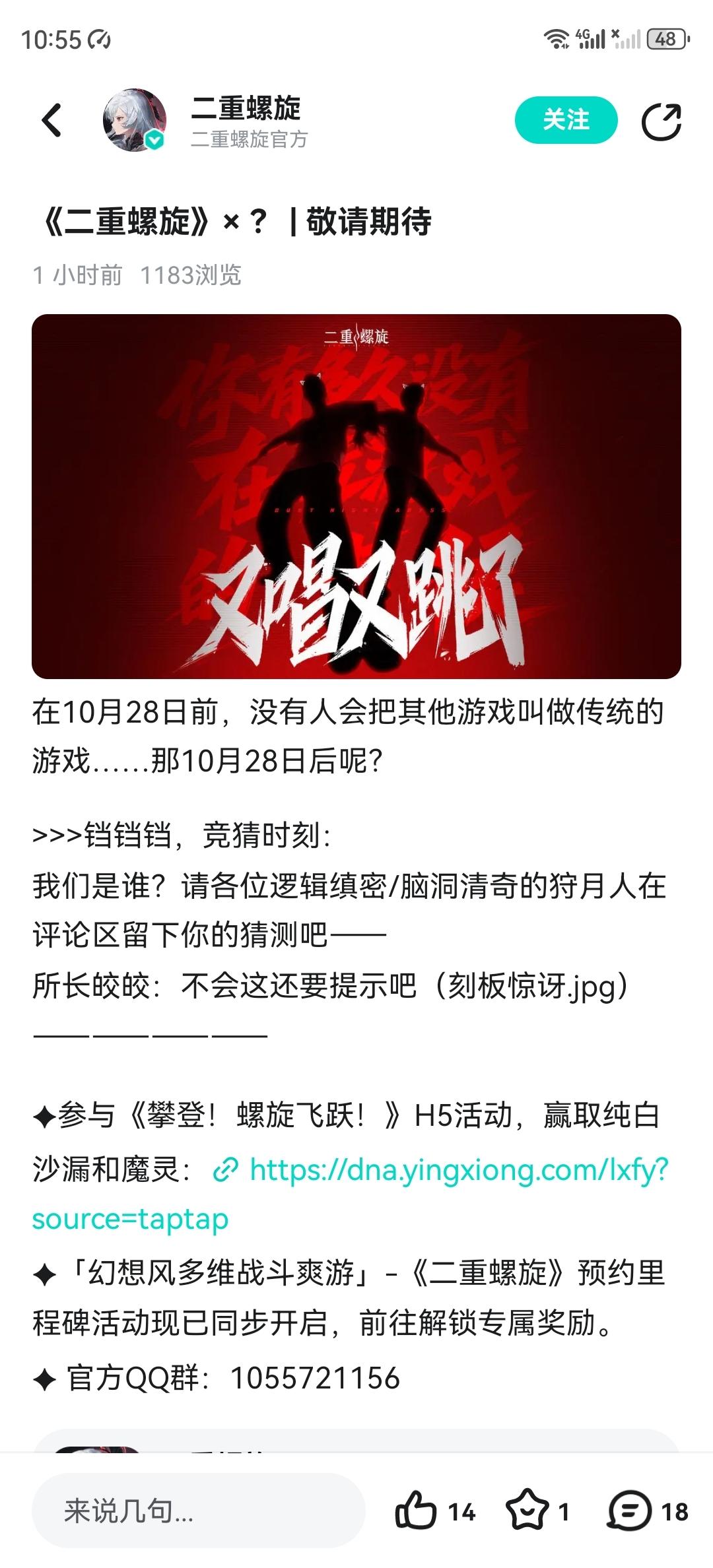Follow 二重螺旋 with the 关注 button
This screenshot has height=1568, width=713.
tap(566, 120)
